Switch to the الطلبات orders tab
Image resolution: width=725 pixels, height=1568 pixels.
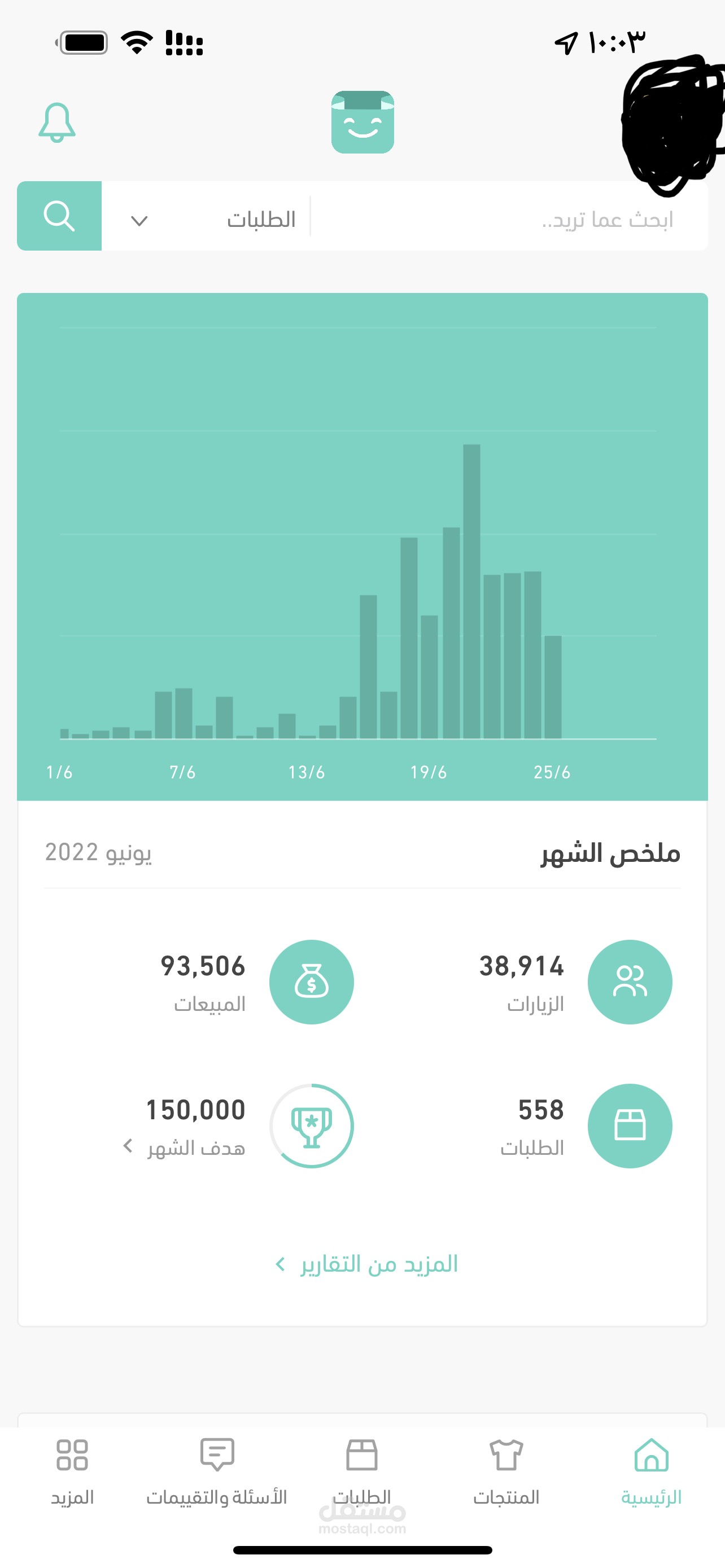coord(362,1469)
